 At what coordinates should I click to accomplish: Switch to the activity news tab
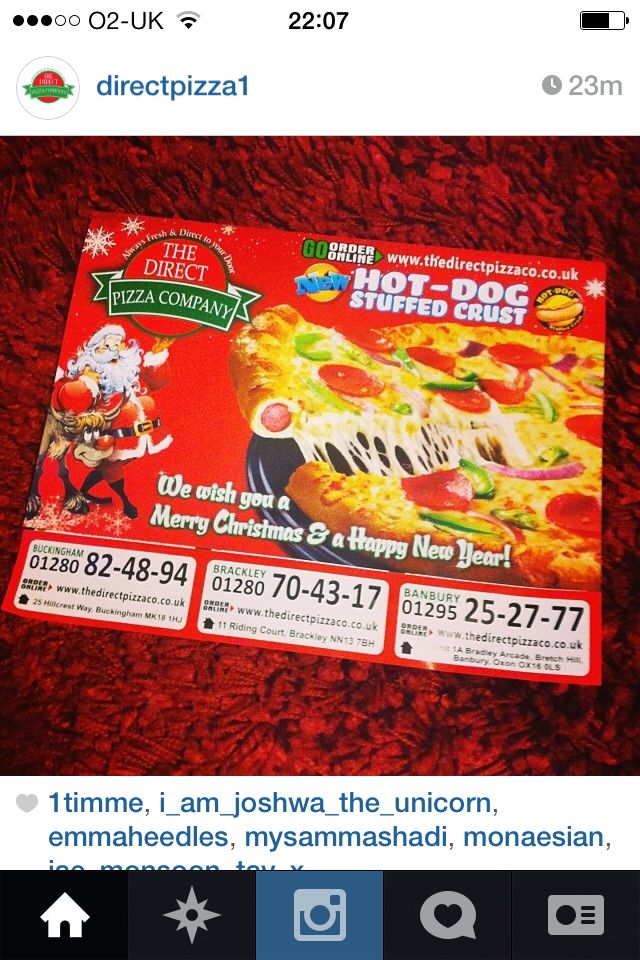click(447, 916)
